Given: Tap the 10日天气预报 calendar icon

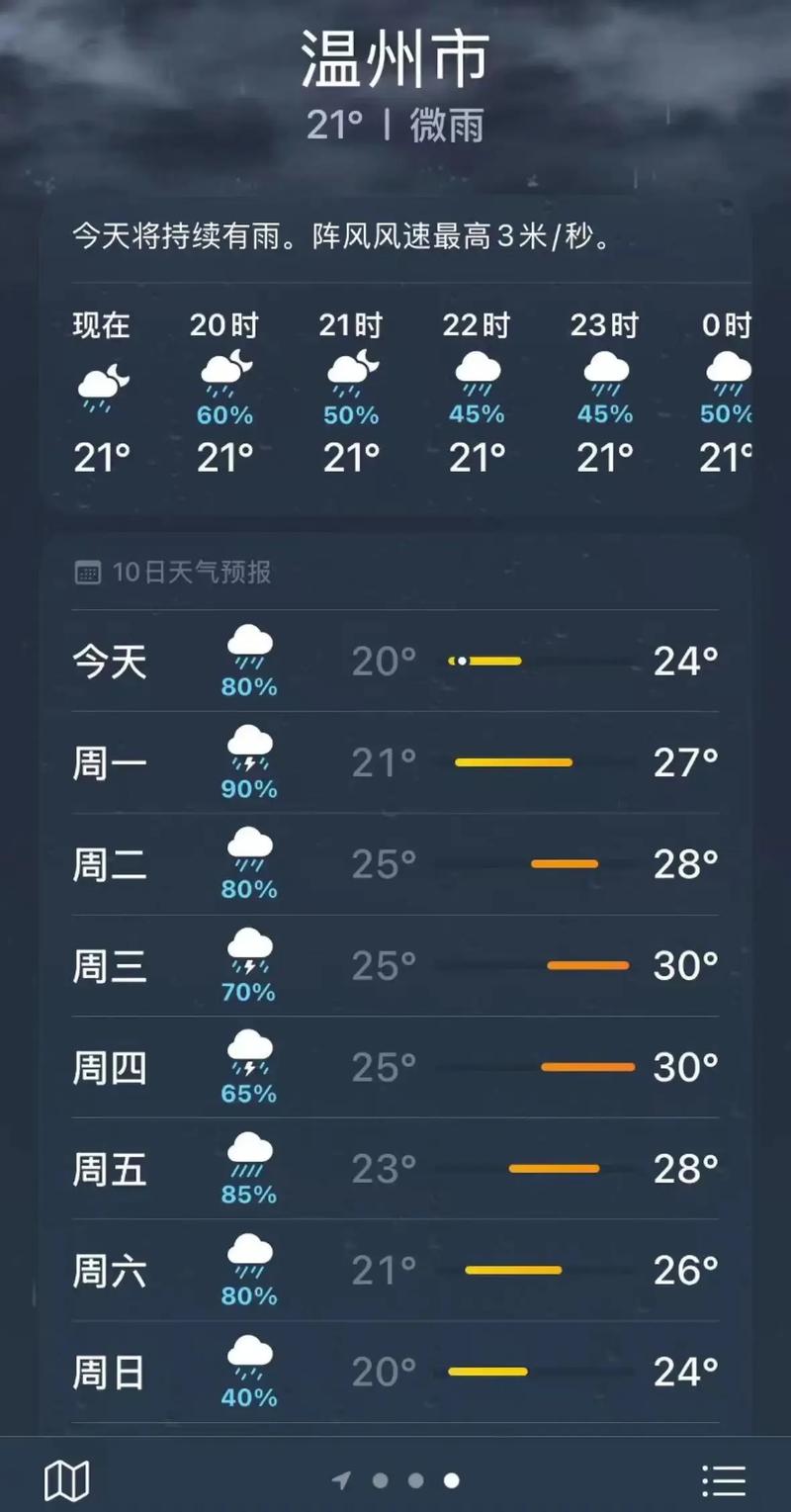Looking at the screenshot, I should pos(88,572).
